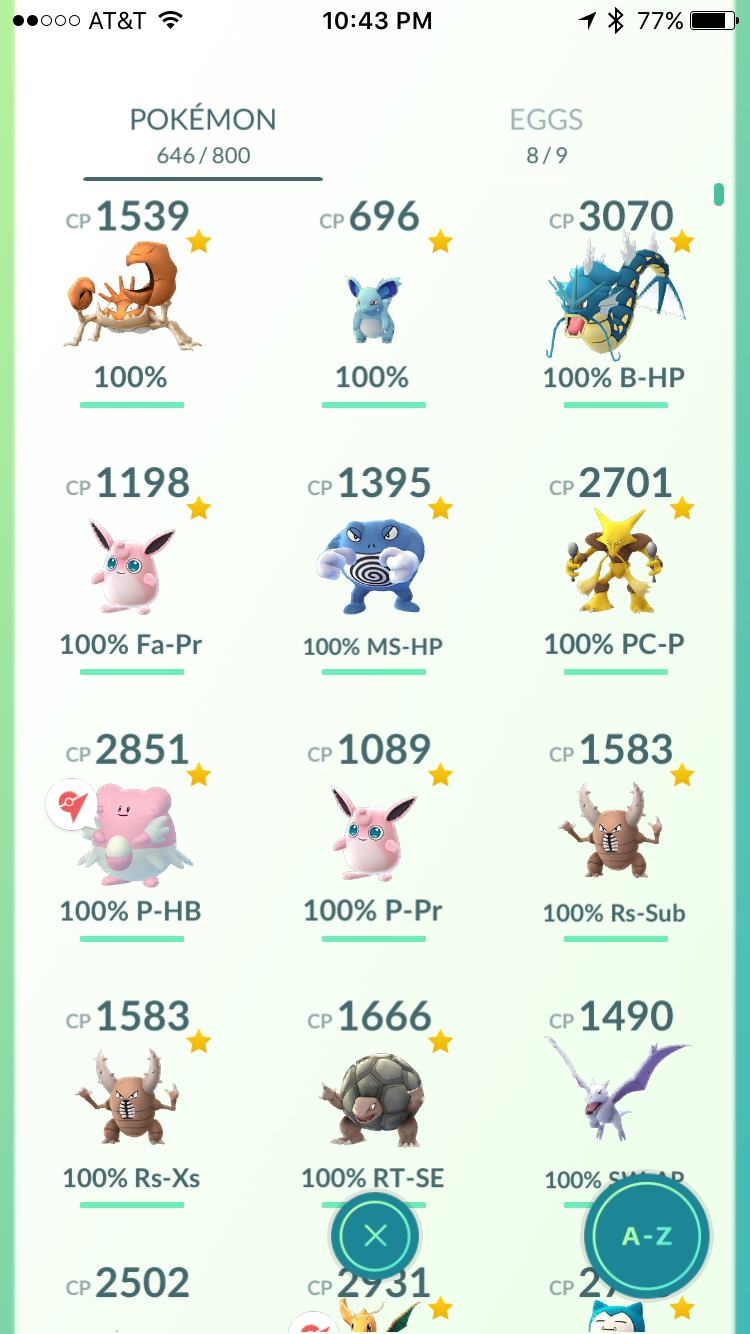Screen dimensions: 750x1334
Task: Open the CP 696 Nidorina
Action: point(372,305)
